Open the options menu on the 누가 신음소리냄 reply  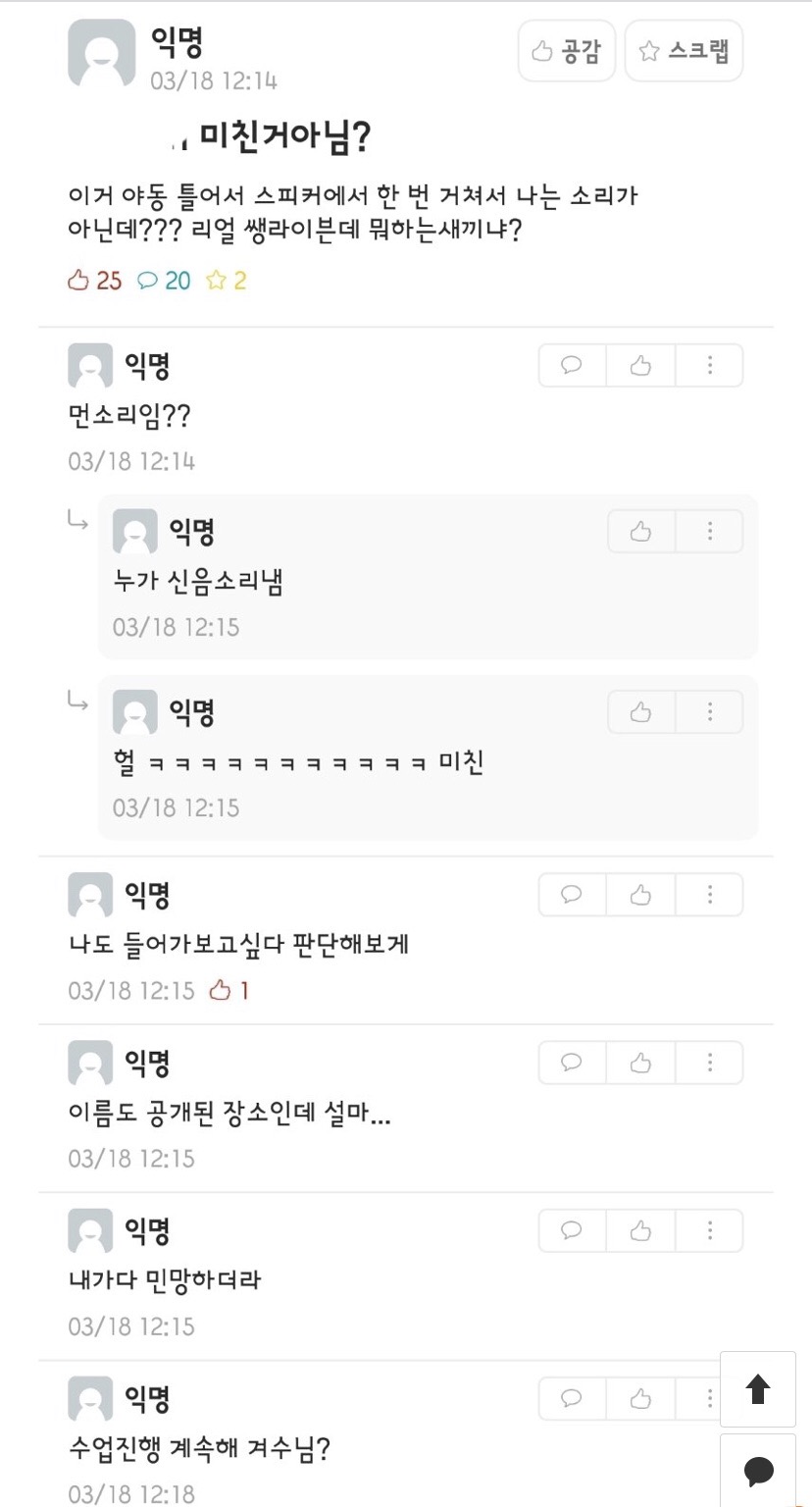[709, 531]
